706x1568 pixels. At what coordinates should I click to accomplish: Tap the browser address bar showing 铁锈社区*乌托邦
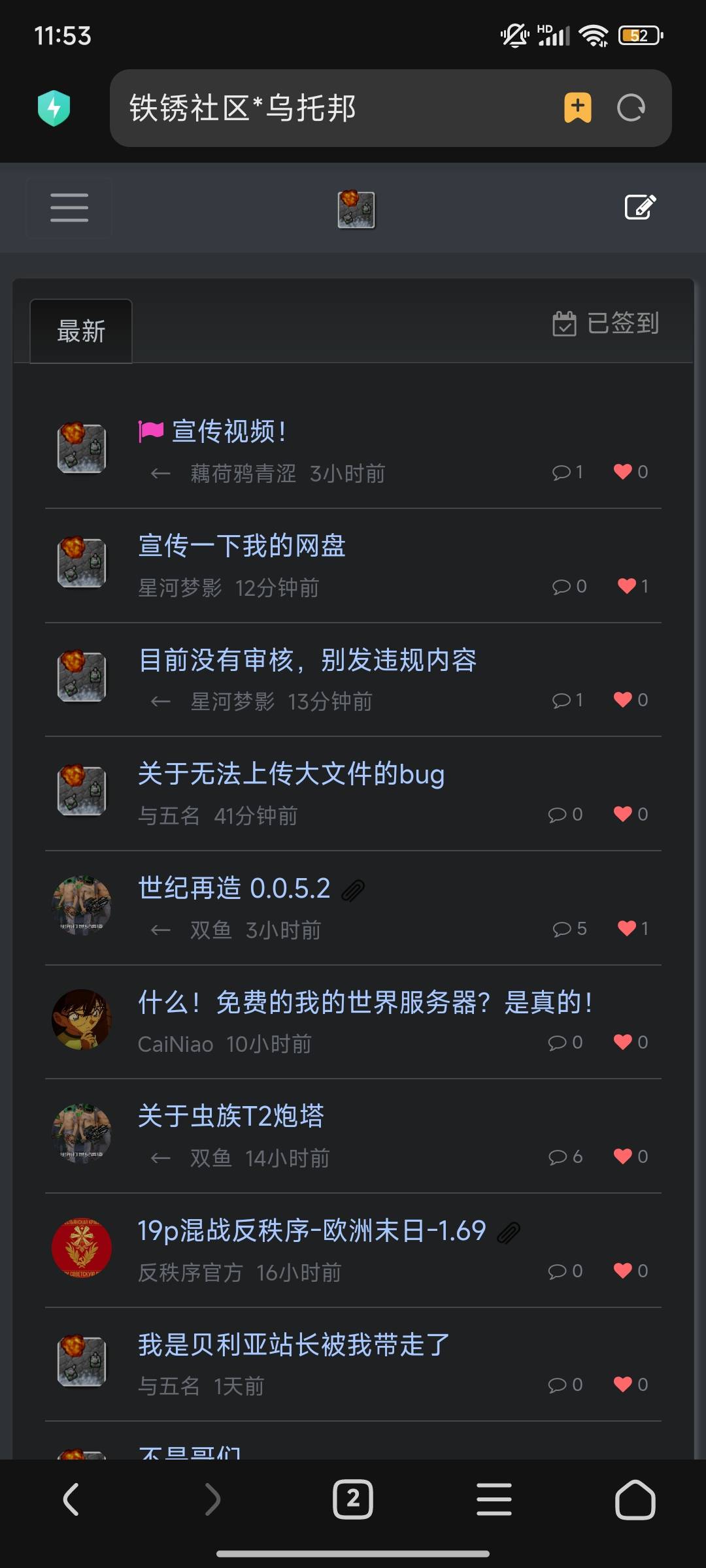(x=327, y=108)
